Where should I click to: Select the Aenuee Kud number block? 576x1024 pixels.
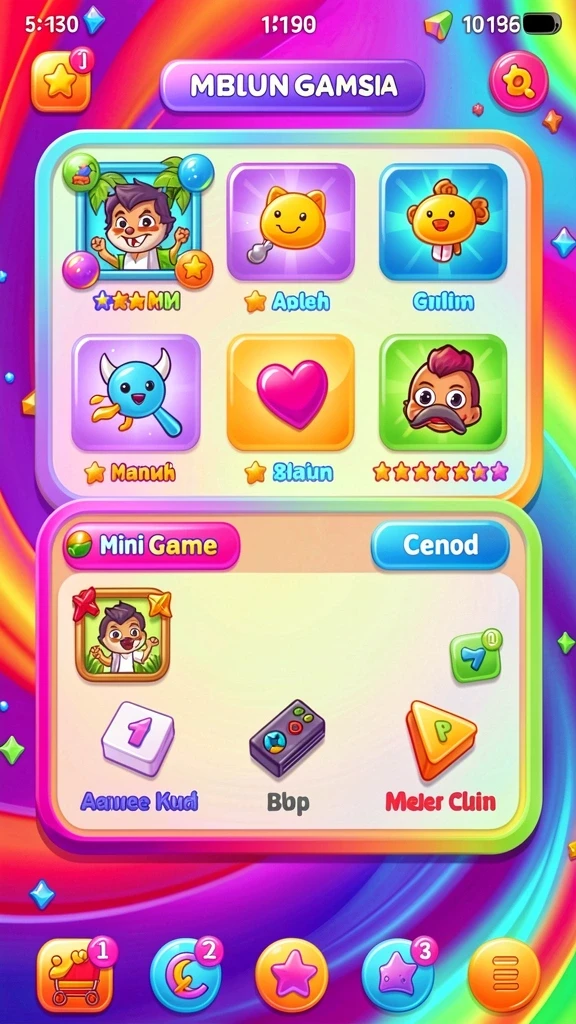tap(138, 739)
